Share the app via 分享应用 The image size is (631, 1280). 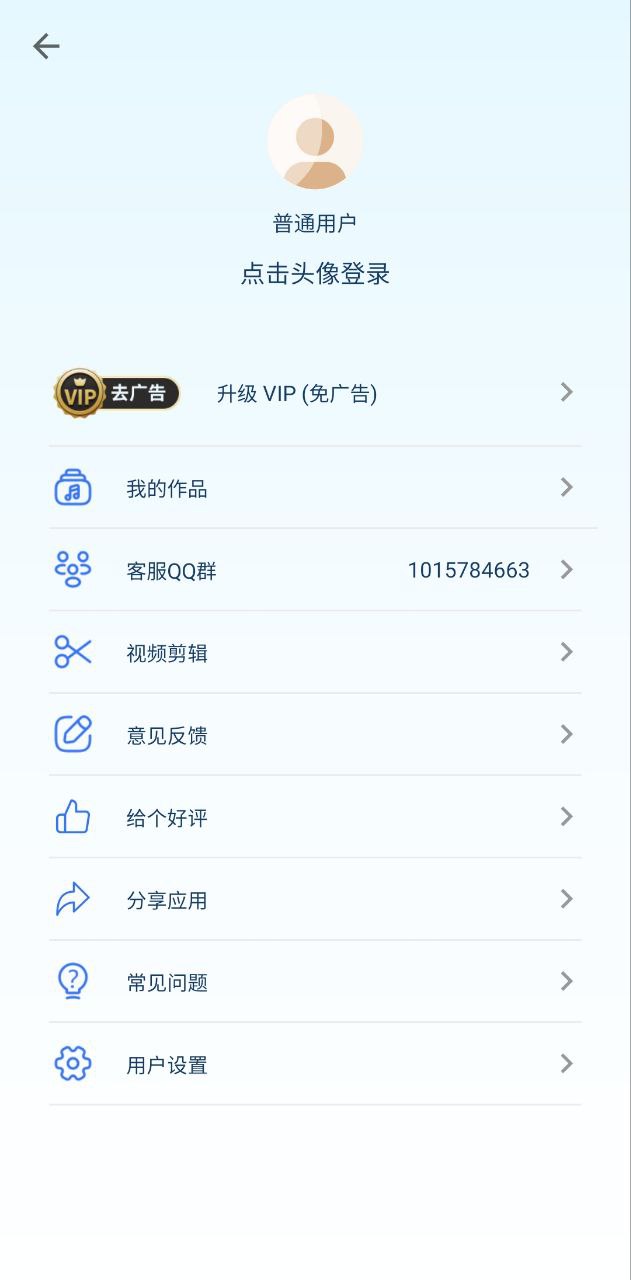click(x=315, y=900)
